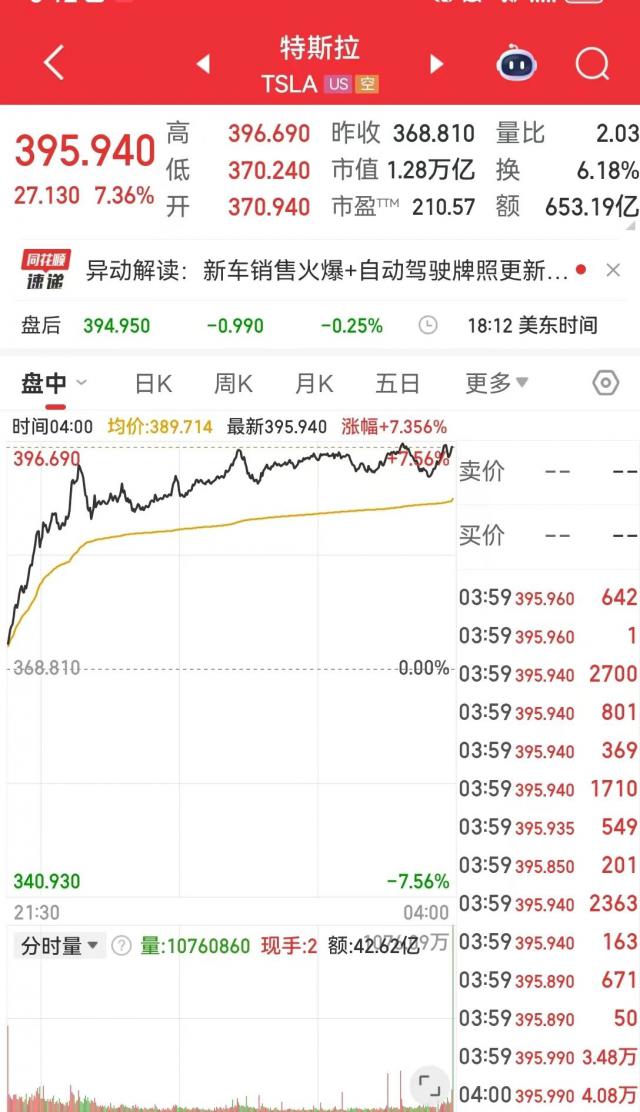
Task: Switch to the previous stock with left arrow
Action: 203,65
